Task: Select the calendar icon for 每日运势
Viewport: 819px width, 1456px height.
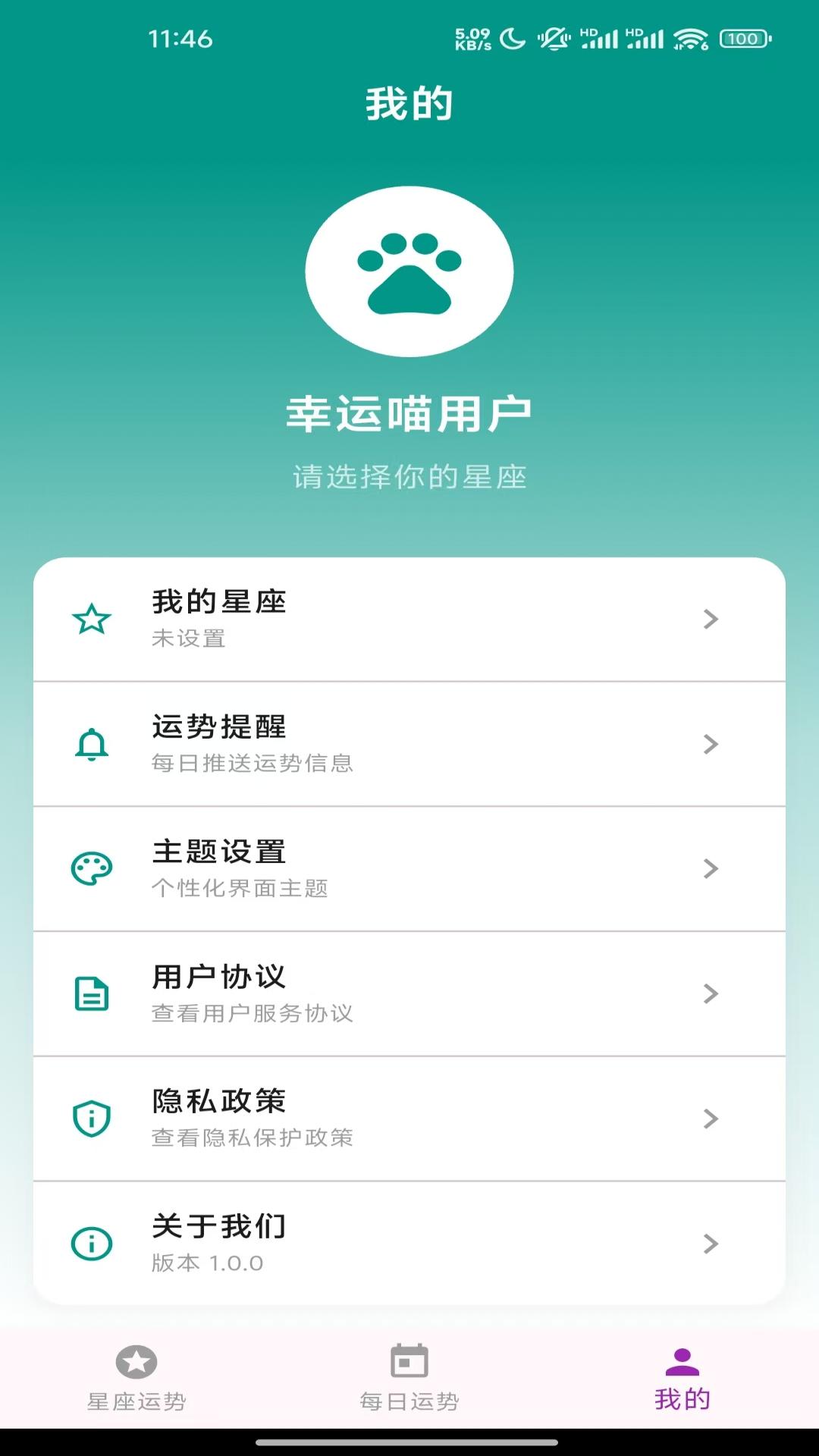Action: click(409, 1376)
